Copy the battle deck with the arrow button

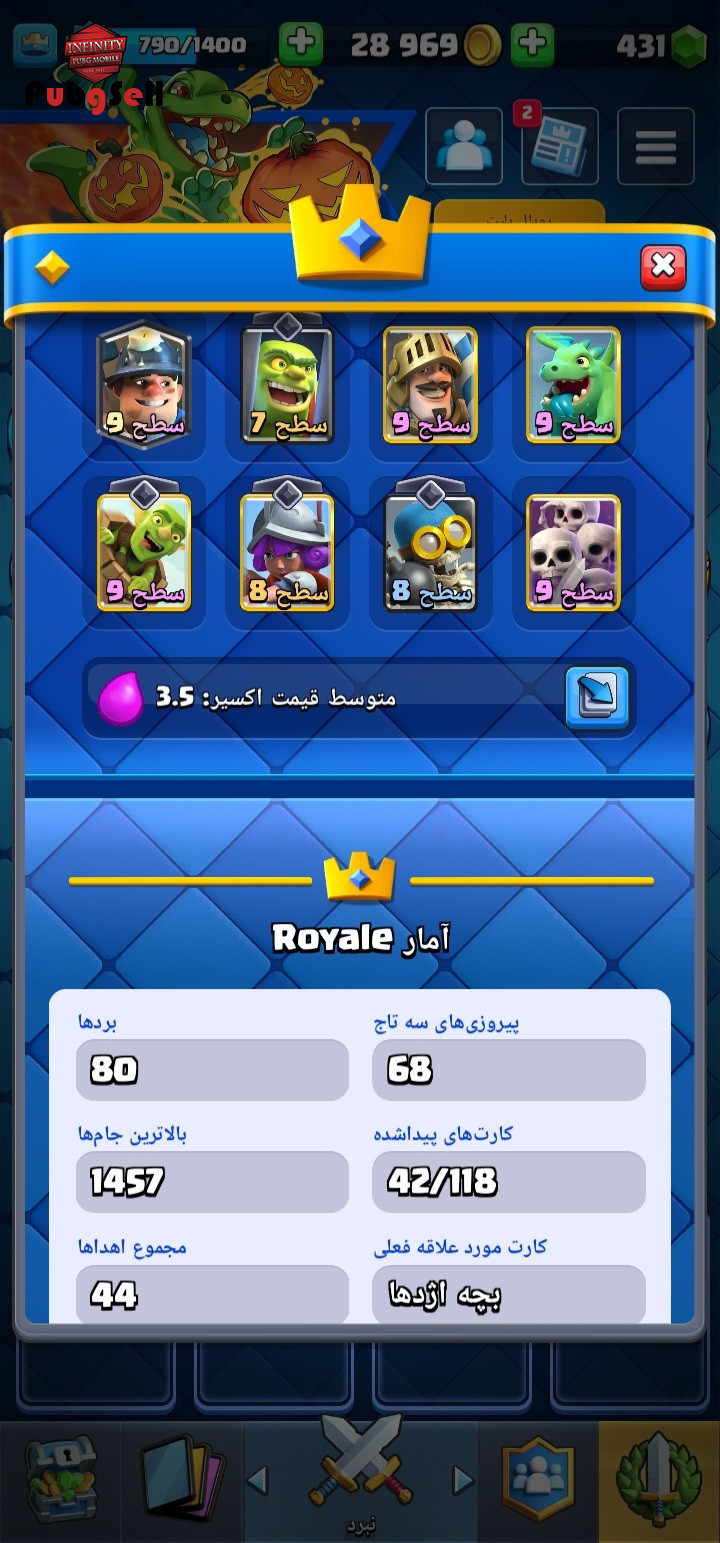[597, 697]
